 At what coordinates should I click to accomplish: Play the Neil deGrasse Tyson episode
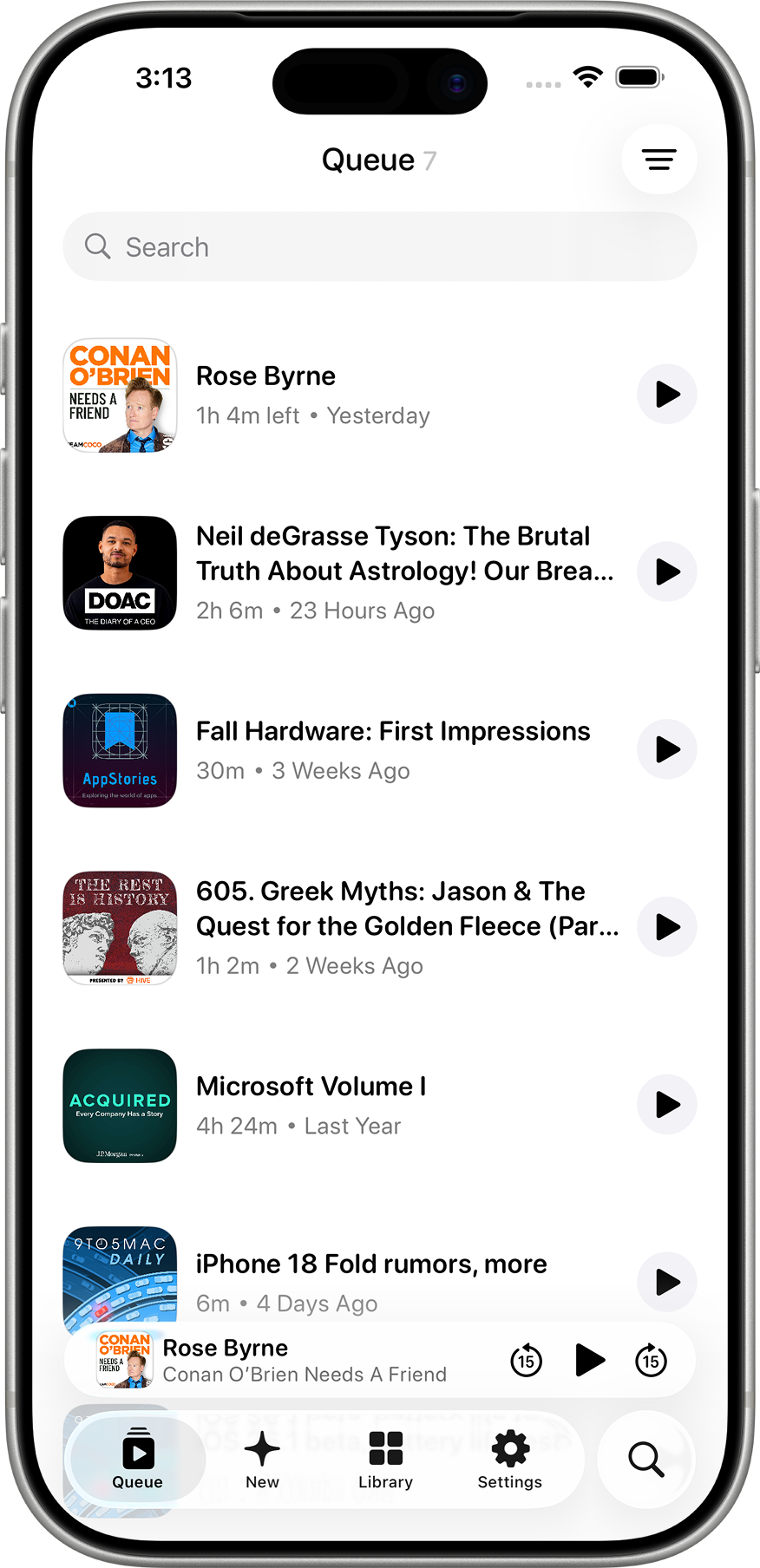click(x=666, y=572)
